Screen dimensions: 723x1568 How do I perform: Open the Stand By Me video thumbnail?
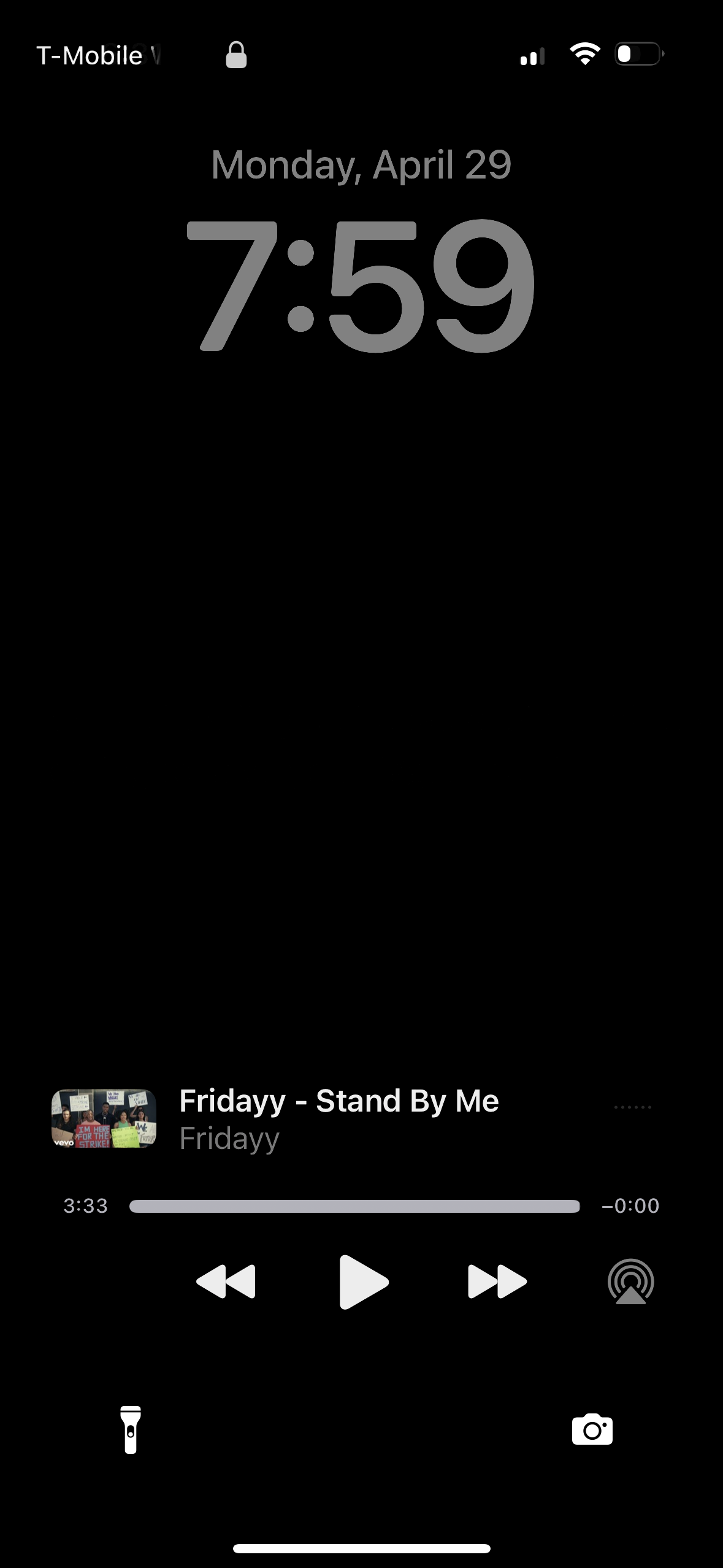point(104,1118)
